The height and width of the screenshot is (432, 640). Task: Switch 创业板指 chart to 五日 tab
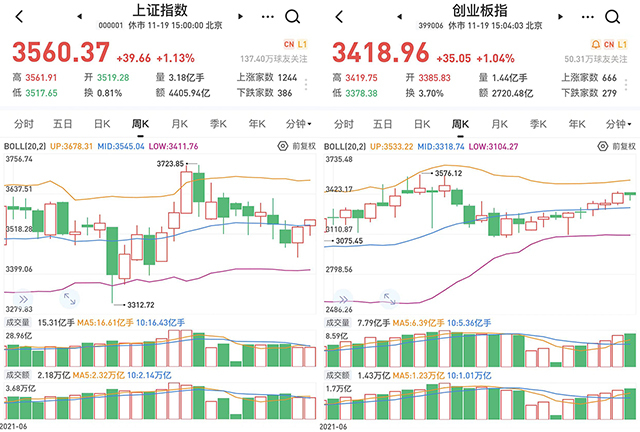click(x=384, y=125)
